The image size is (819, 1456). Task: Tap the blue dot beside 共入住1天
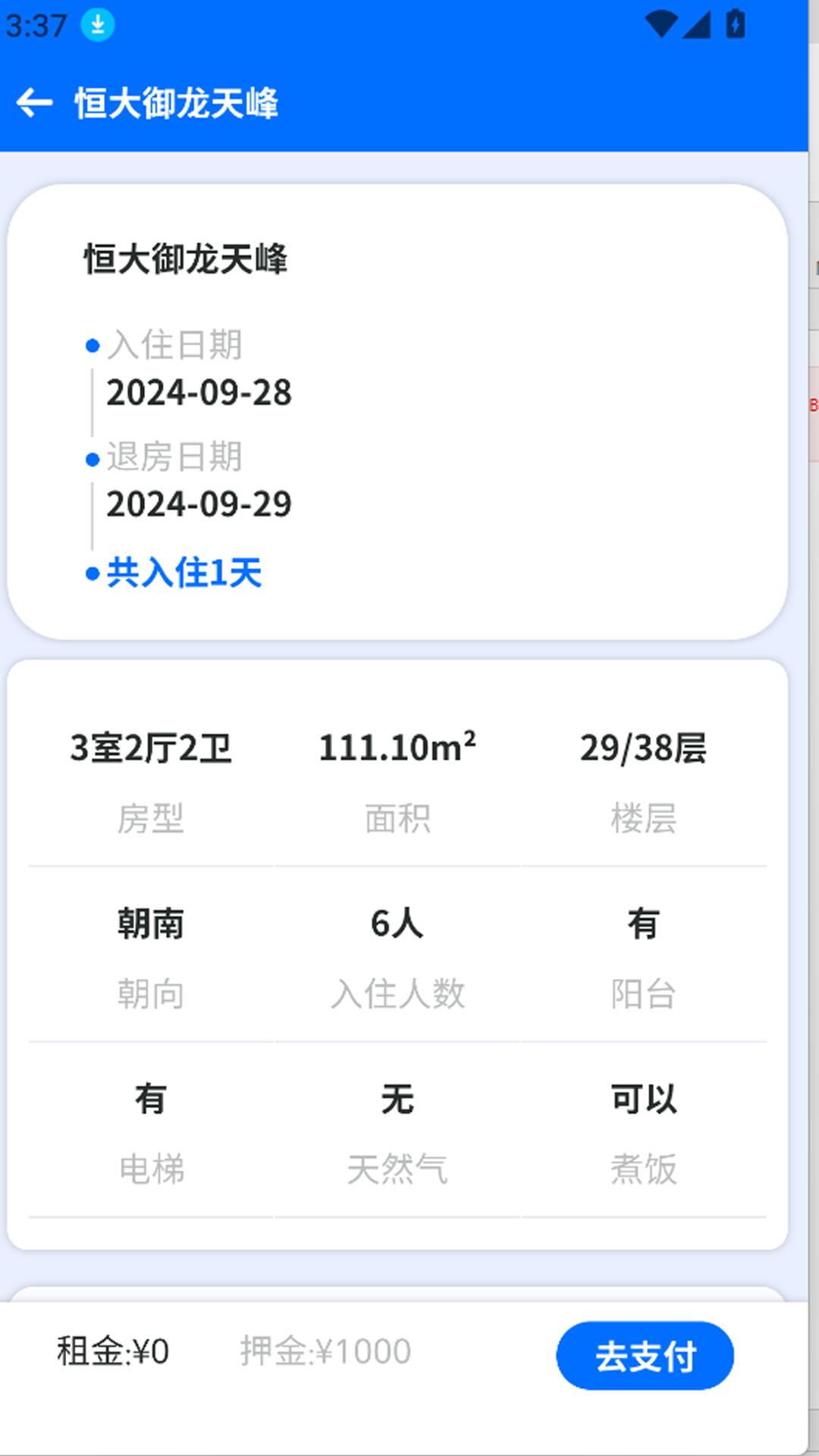91,573
